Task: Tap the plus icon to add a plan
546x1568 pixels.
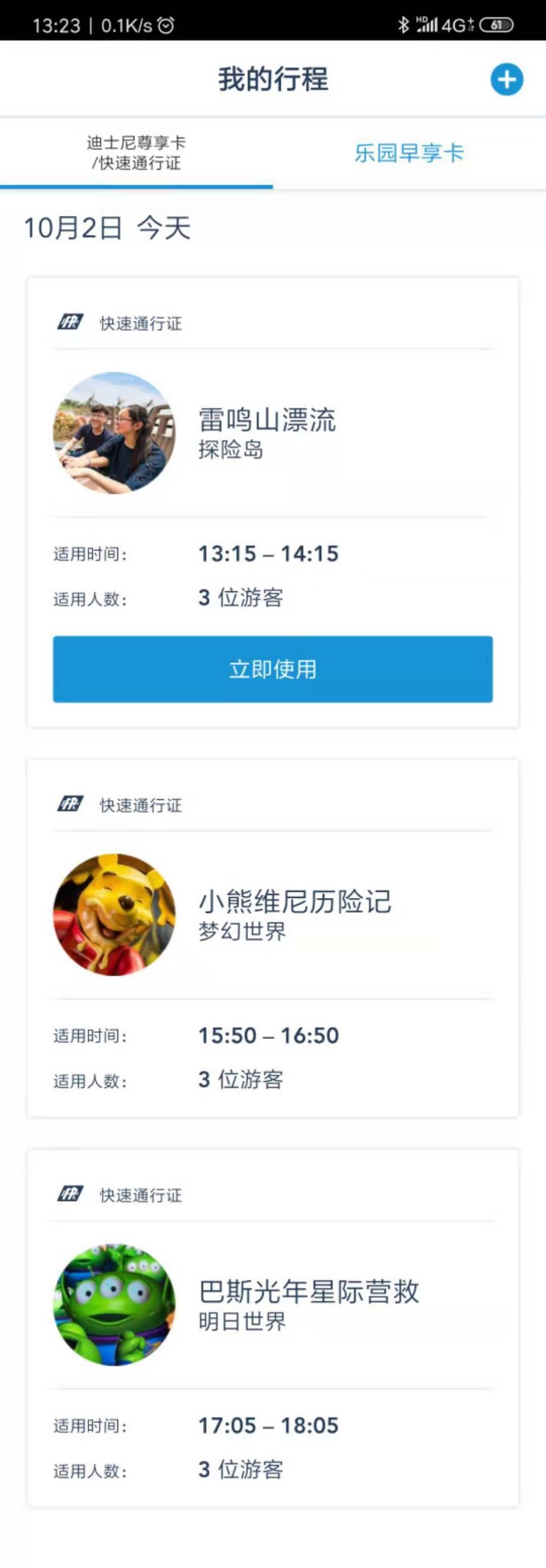Action: coord(506,80)
